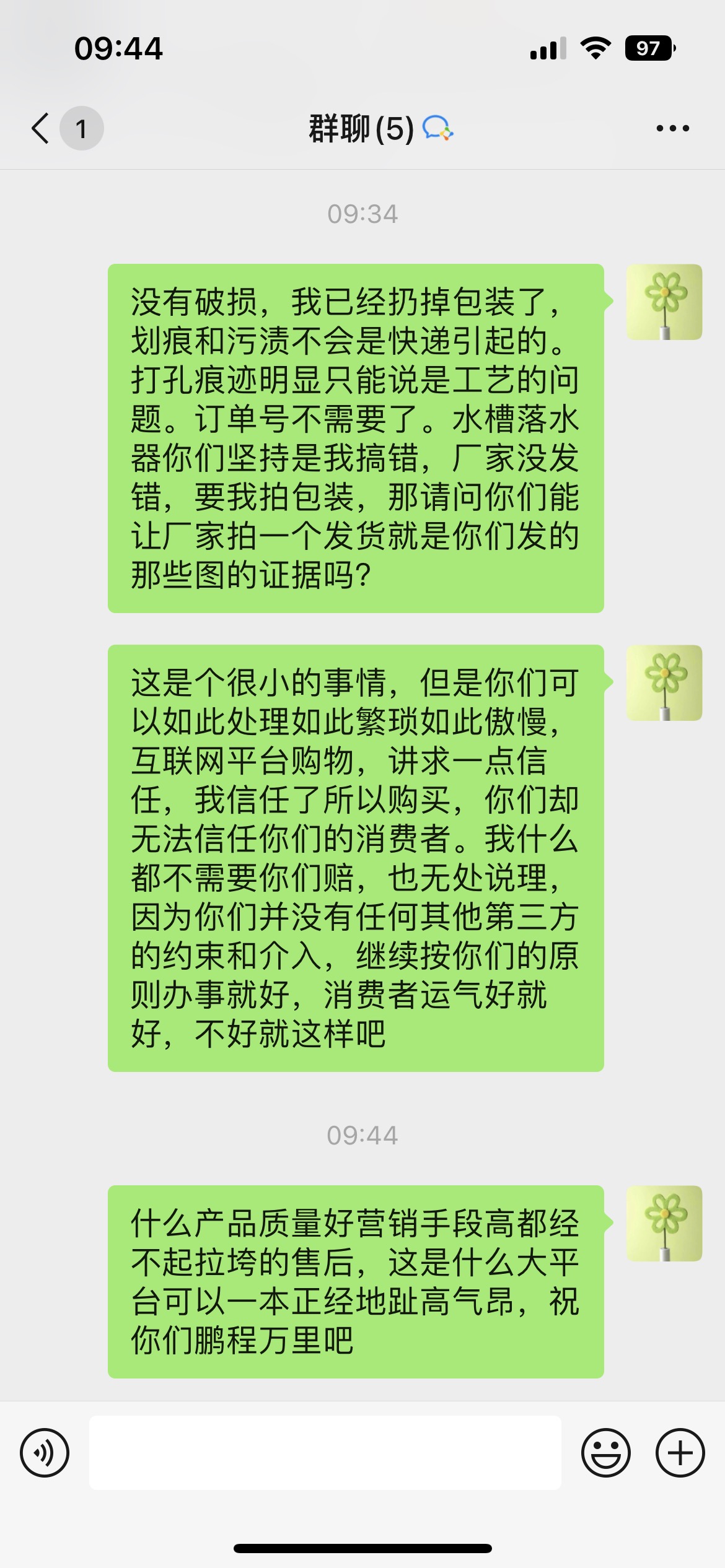Open sender avatar beside the 没有破损 message

(x=664, y=302)
